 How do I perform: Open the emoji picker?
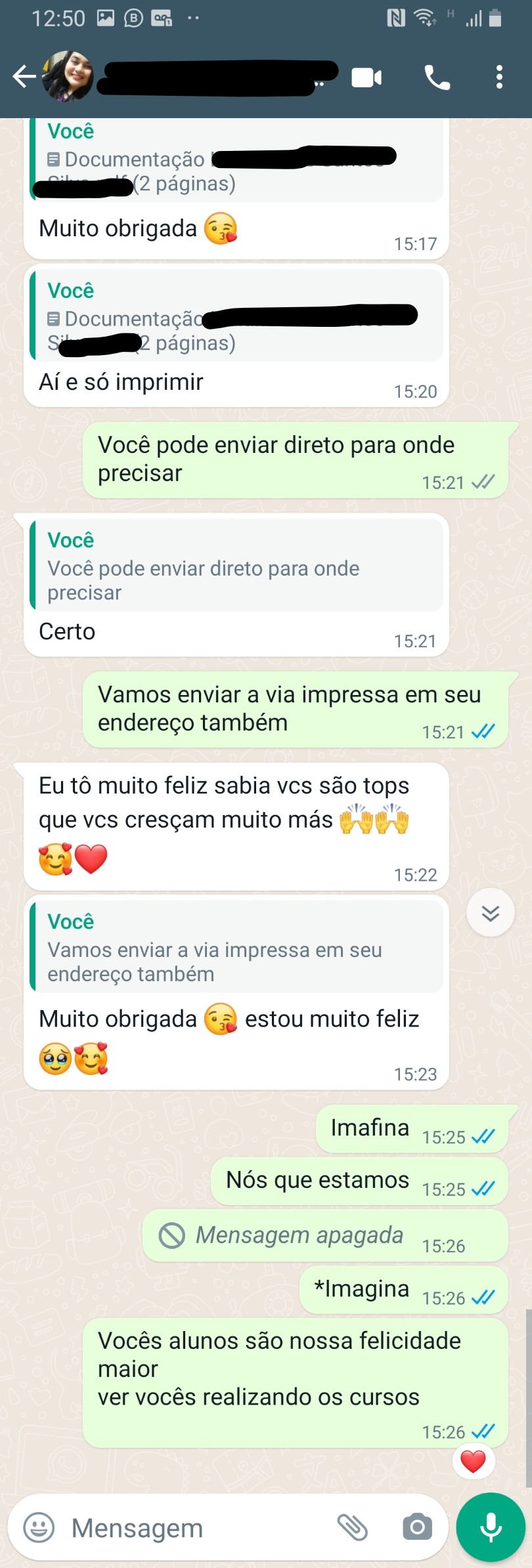coord(39,1527)
